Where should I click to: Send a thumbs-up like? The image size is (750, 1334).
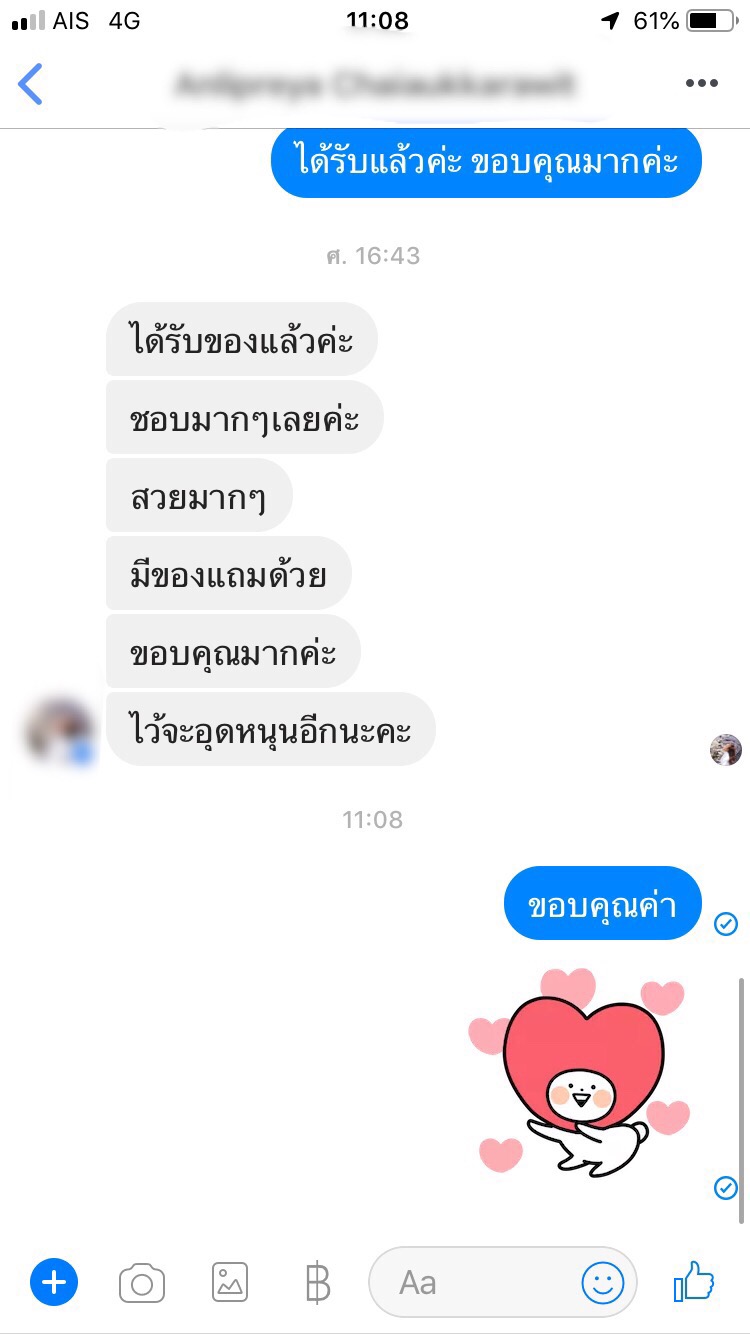pyautogui.click(x=694, y=1281)
